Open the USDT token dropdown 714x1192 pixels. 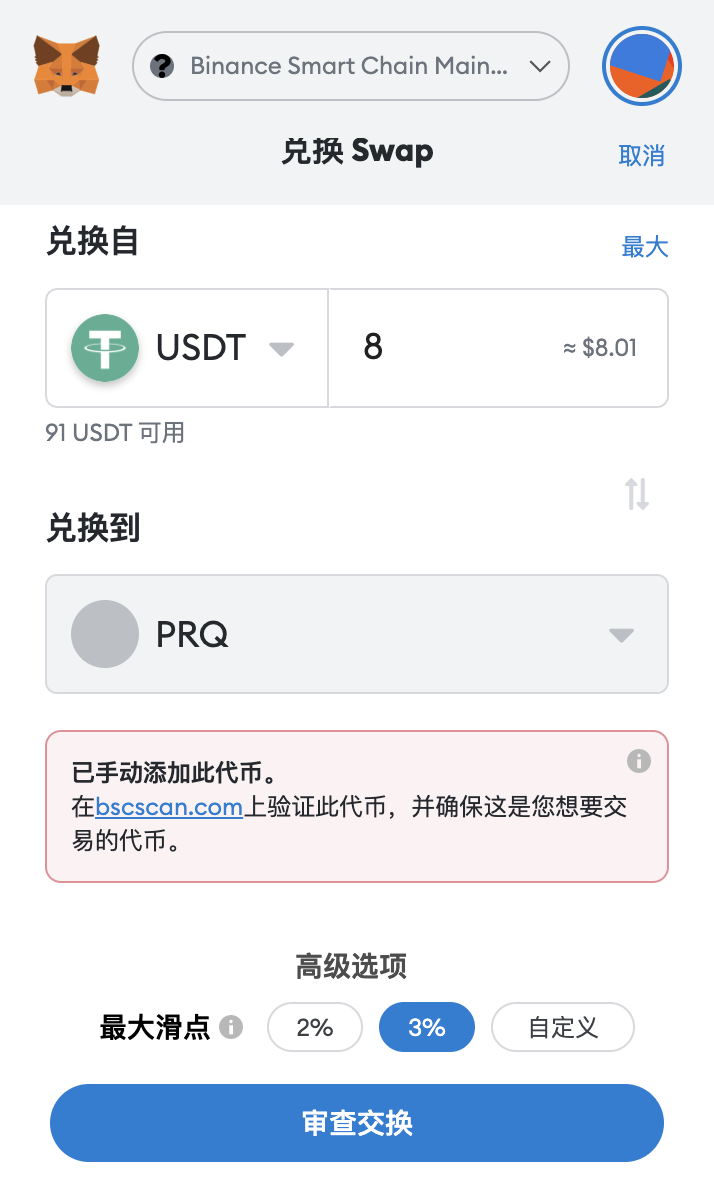187,348
